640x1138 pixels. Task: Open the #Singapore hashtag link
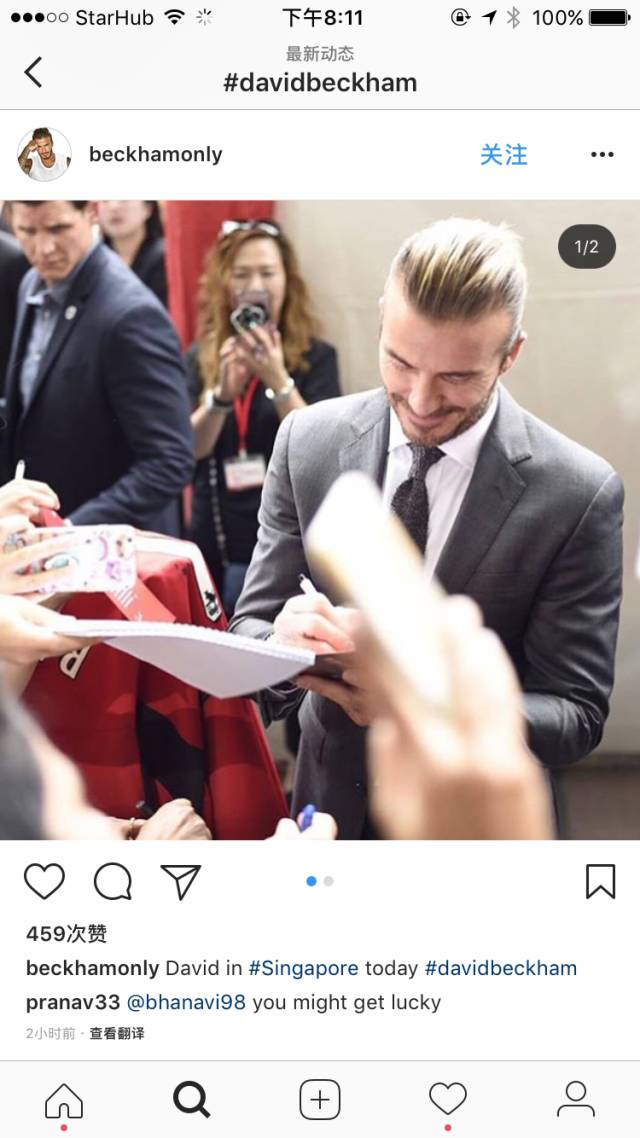(x=303, y=968)
